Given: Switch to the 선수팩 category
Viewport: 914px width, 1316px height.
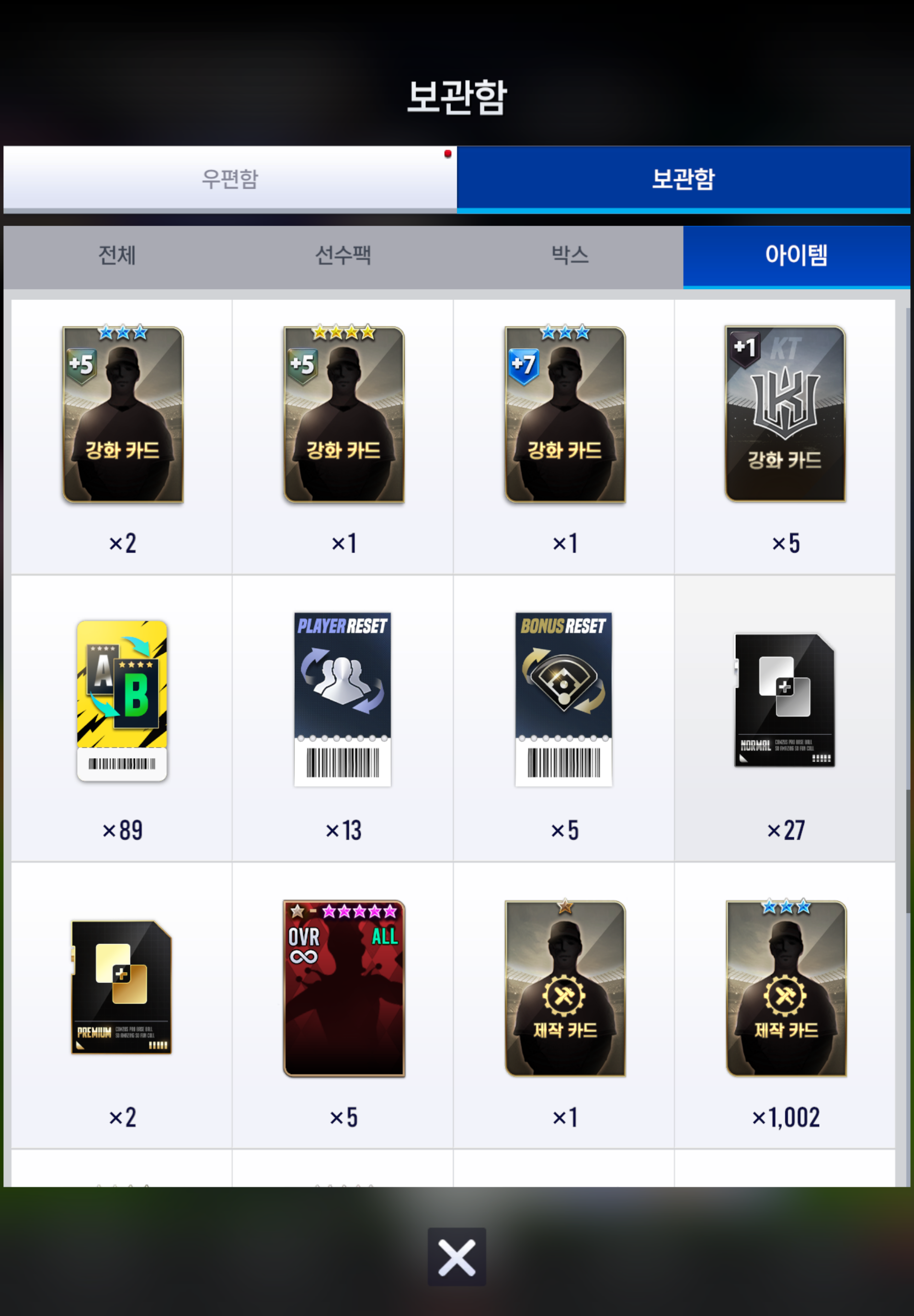Looking at the screenshot, I should pos(343,255).
